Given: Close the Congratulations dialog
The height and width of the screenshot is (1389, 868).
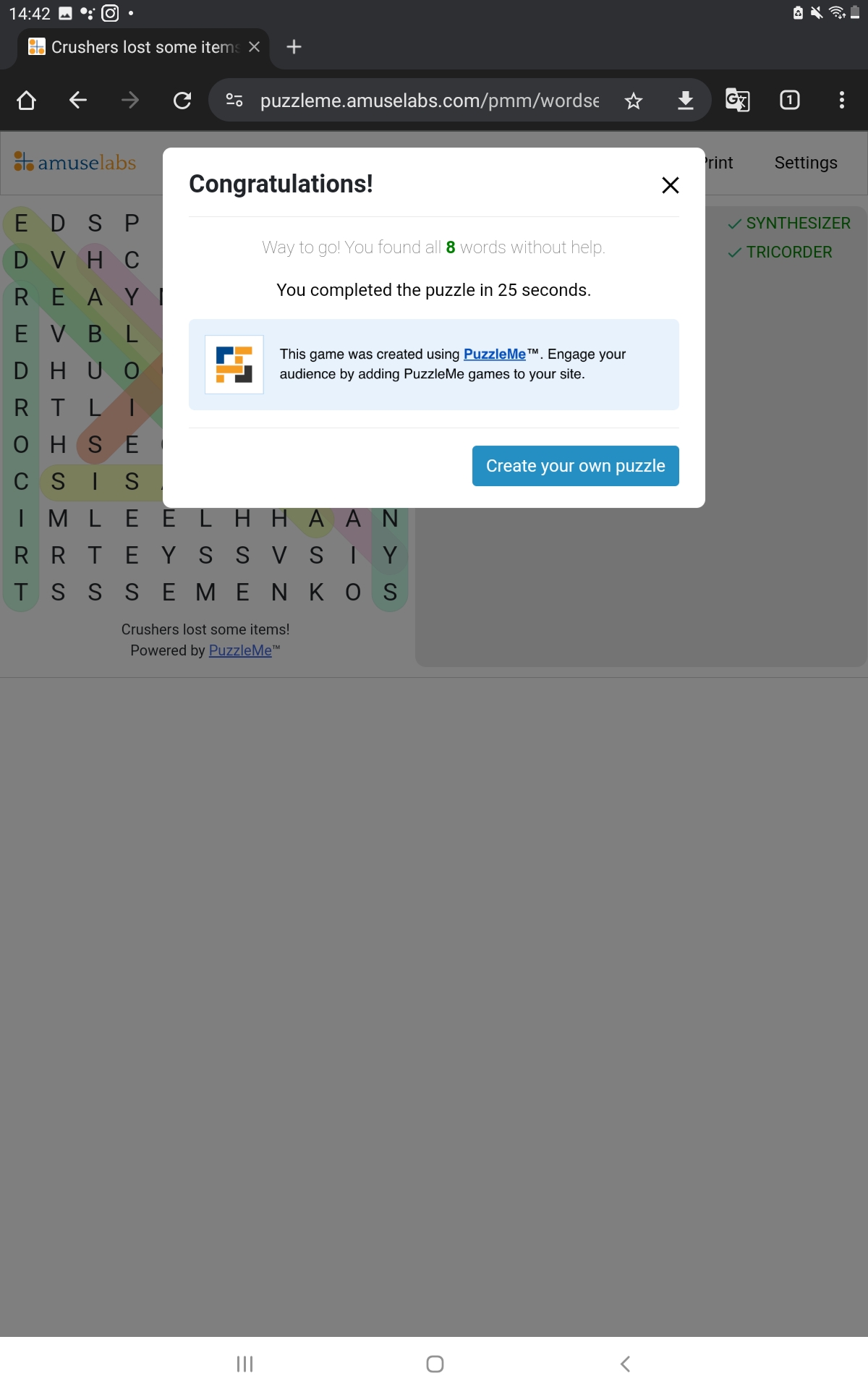Looking at the screenshot, I should tap(671, 185).
